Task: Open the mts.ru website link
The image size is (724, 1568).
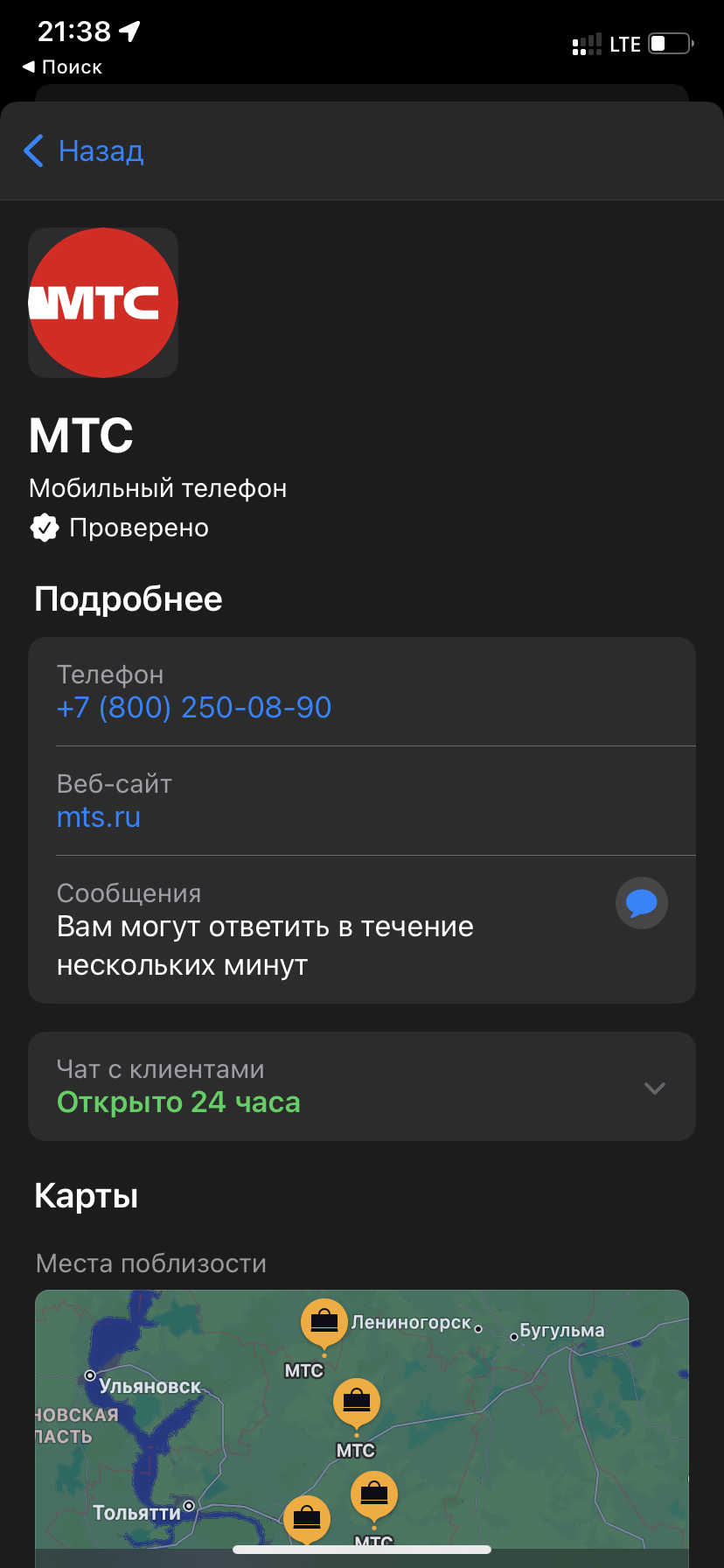Action: tap(99, 816)
